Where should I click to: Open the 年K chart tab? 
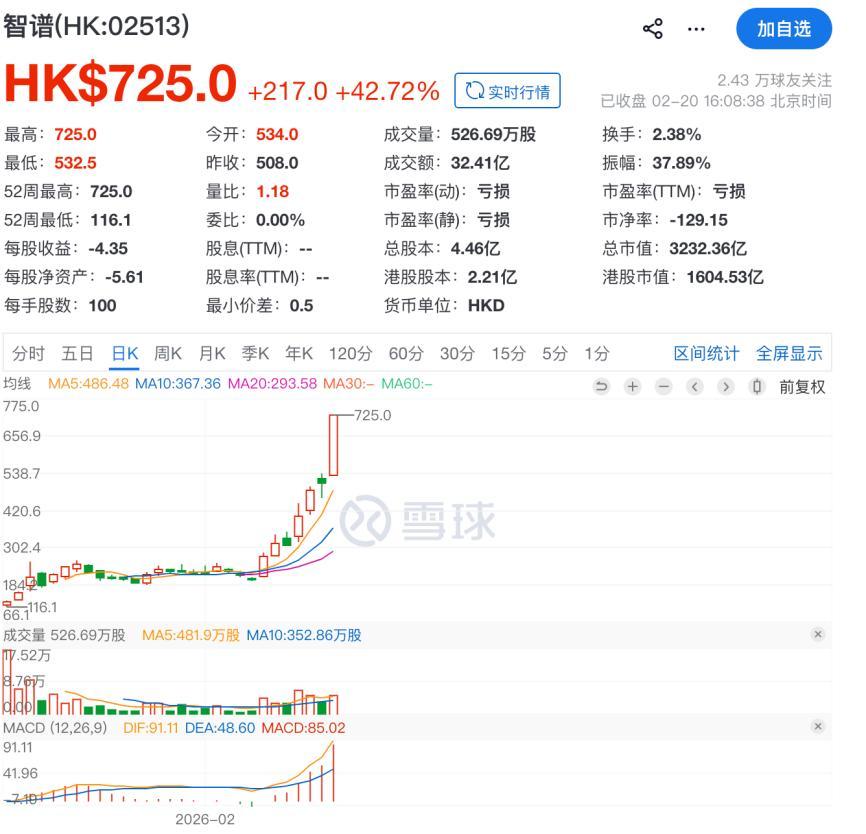point(299,353)
